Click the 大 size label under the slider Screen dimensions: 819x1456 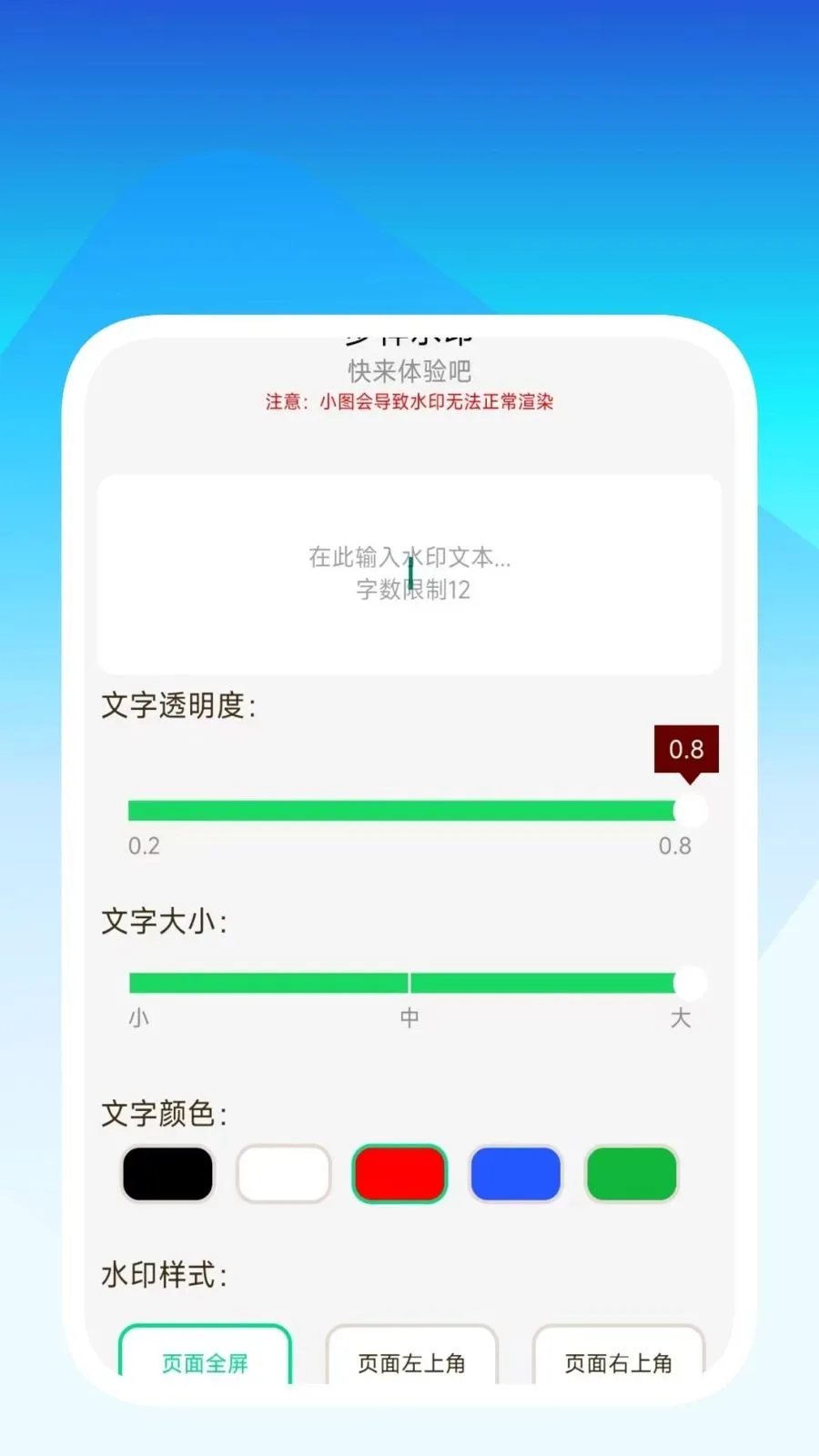point(680,1017)
